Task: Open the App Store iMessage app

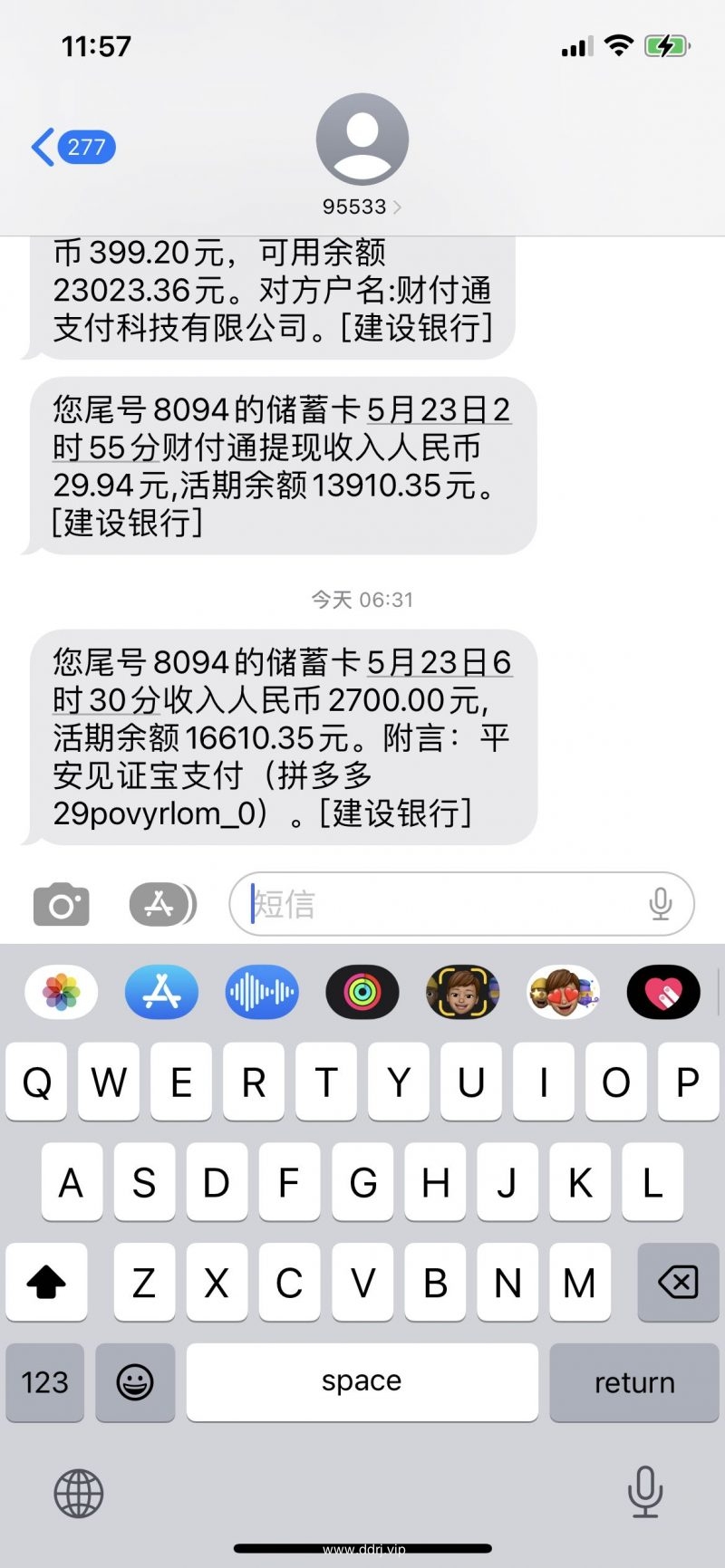Action: (162, 992)
